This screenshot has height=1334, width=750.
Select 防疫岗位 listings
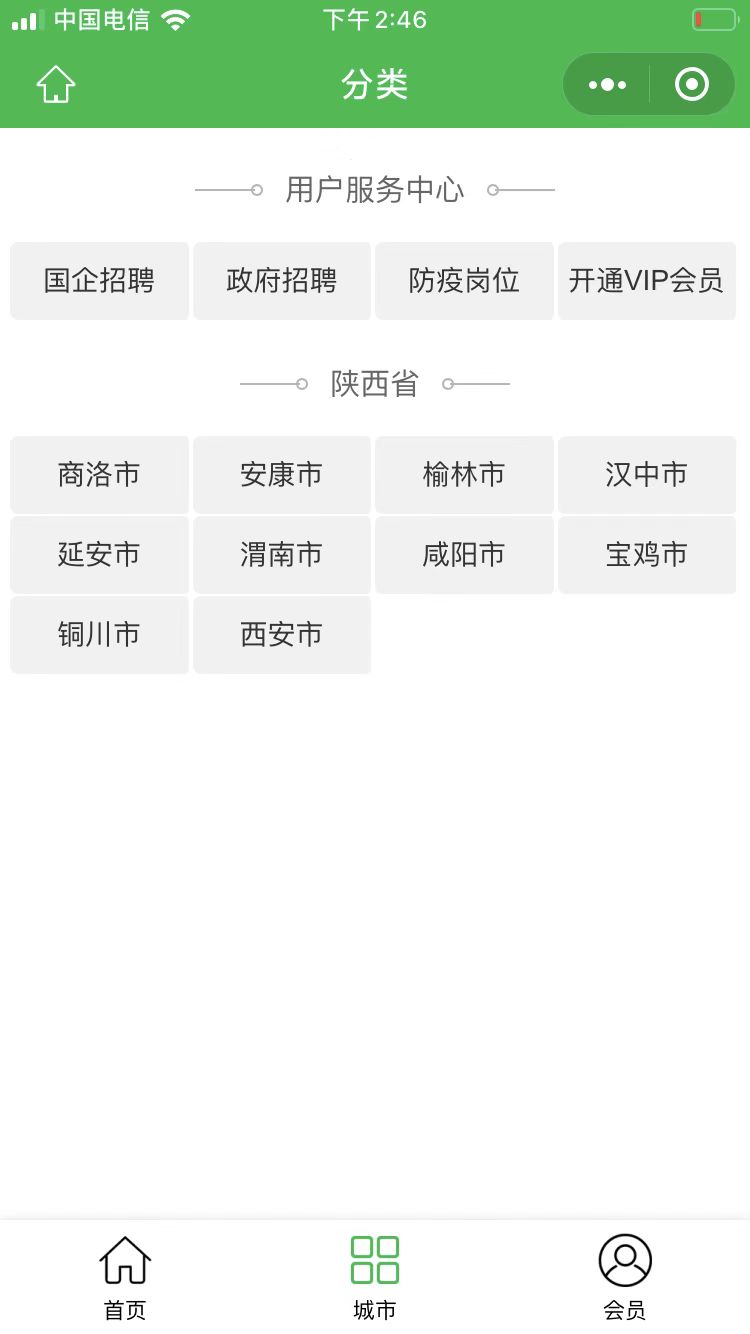pos(464,281)
